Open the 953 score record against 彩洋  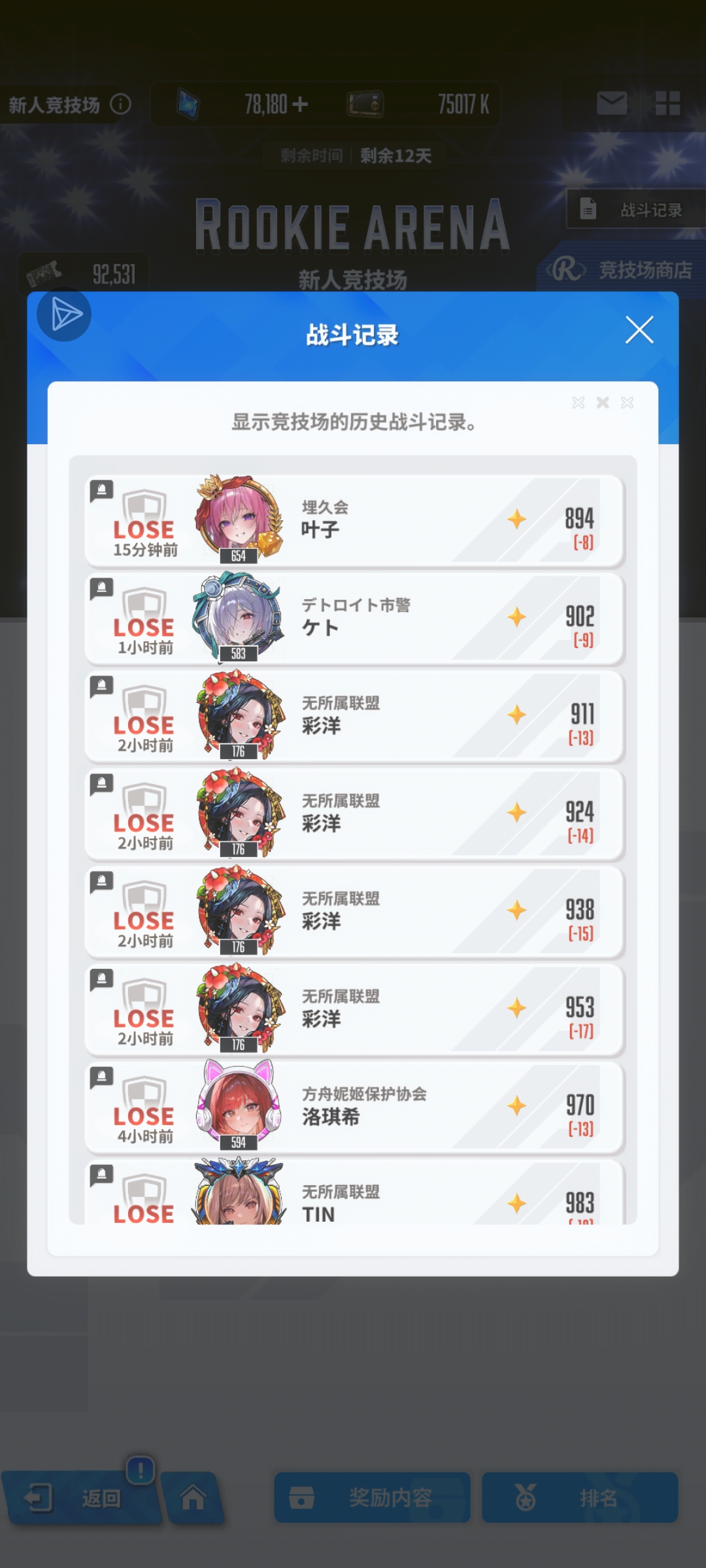pyautogui.click(x=354, y=1010)
